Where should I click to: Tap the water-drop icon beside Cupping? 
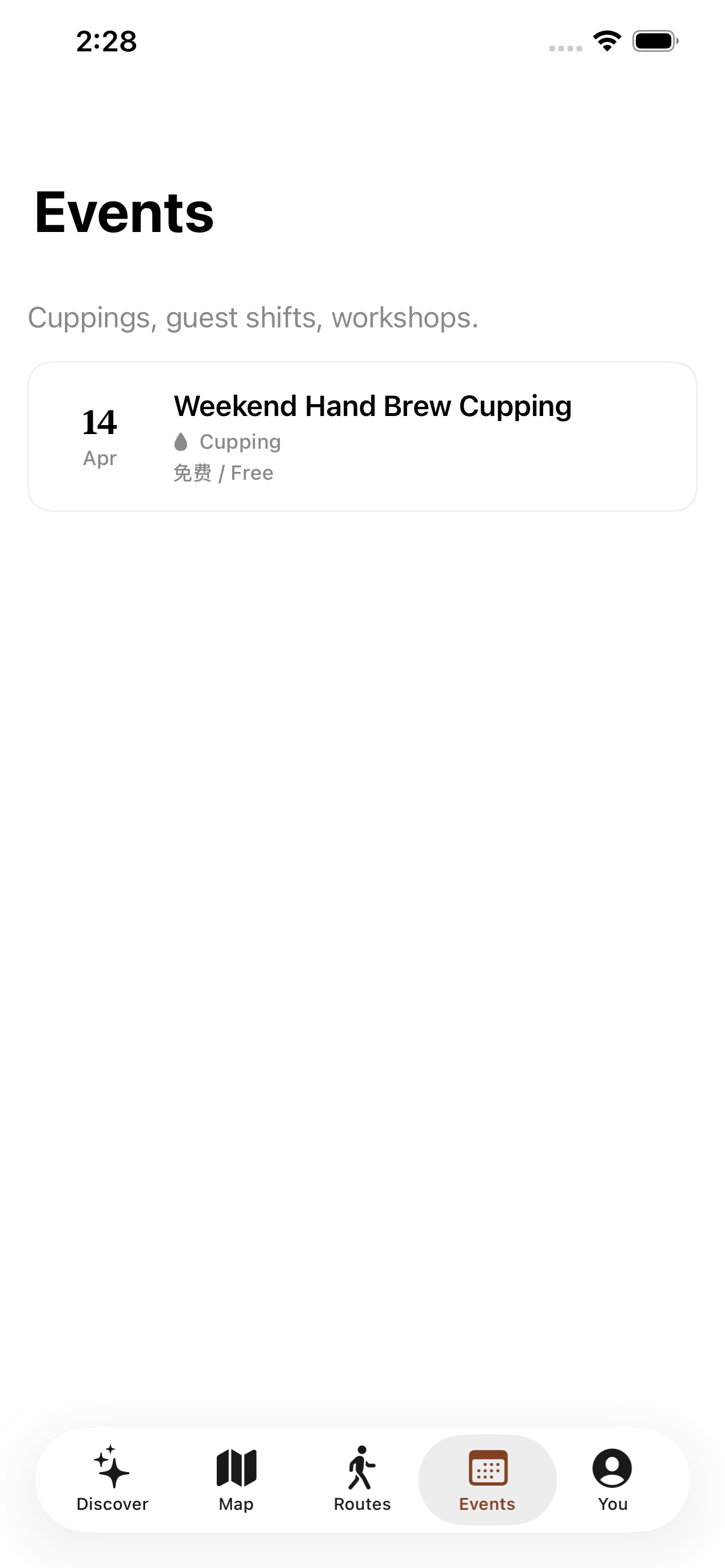(181, 441)
